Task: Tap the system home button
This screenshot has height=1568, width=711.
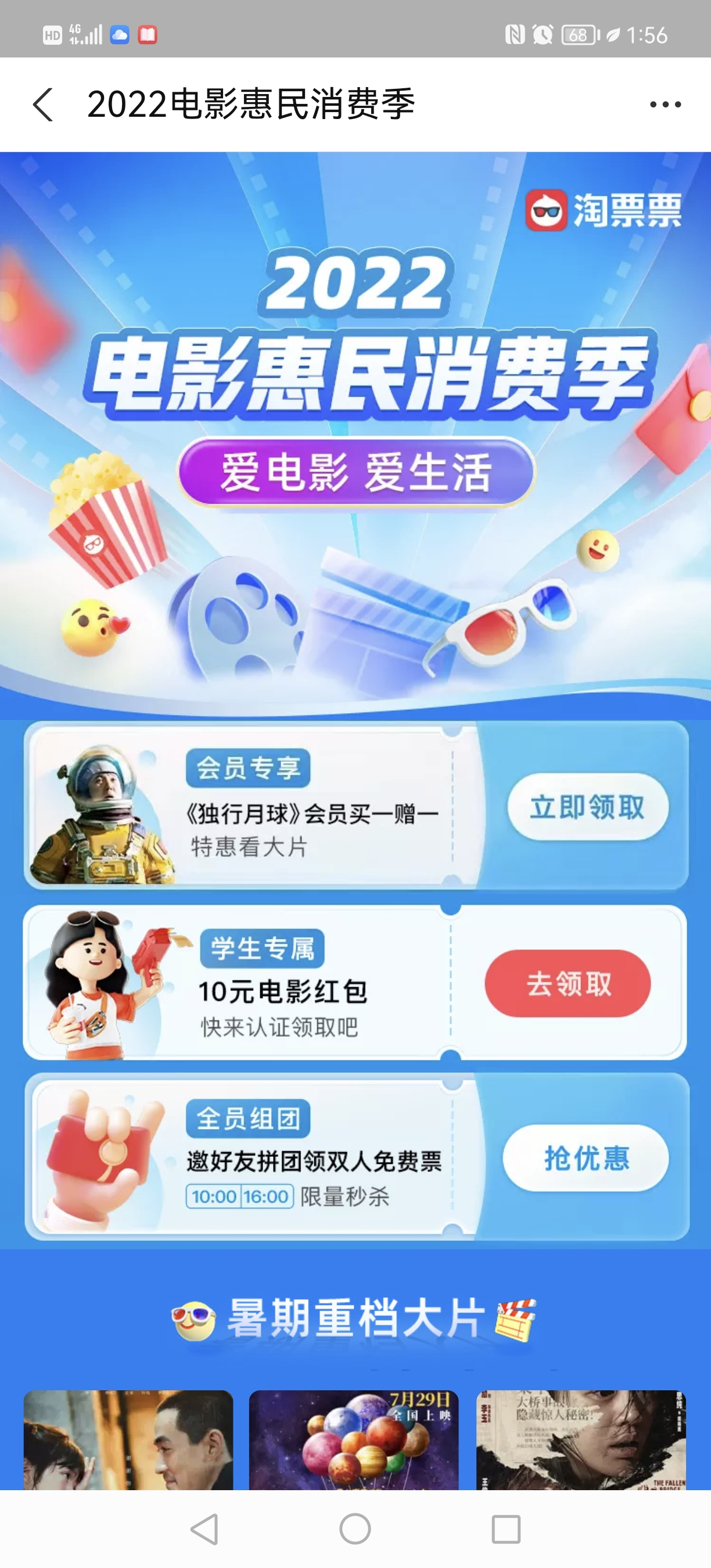Action: tap(355, 1529)
